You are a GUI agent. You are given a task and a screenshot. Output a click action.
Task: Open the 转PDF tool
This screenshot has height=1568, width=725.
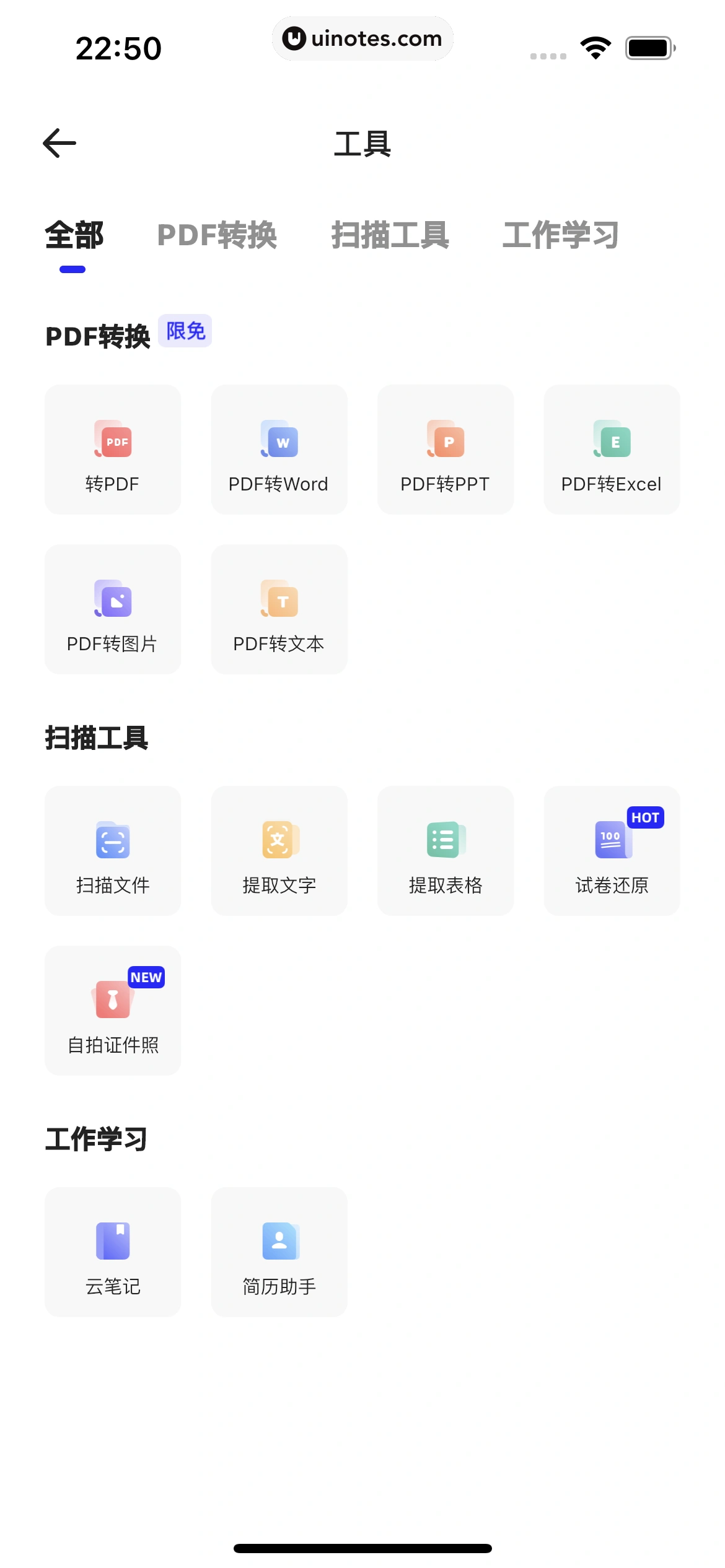click(x=112, y=449)
